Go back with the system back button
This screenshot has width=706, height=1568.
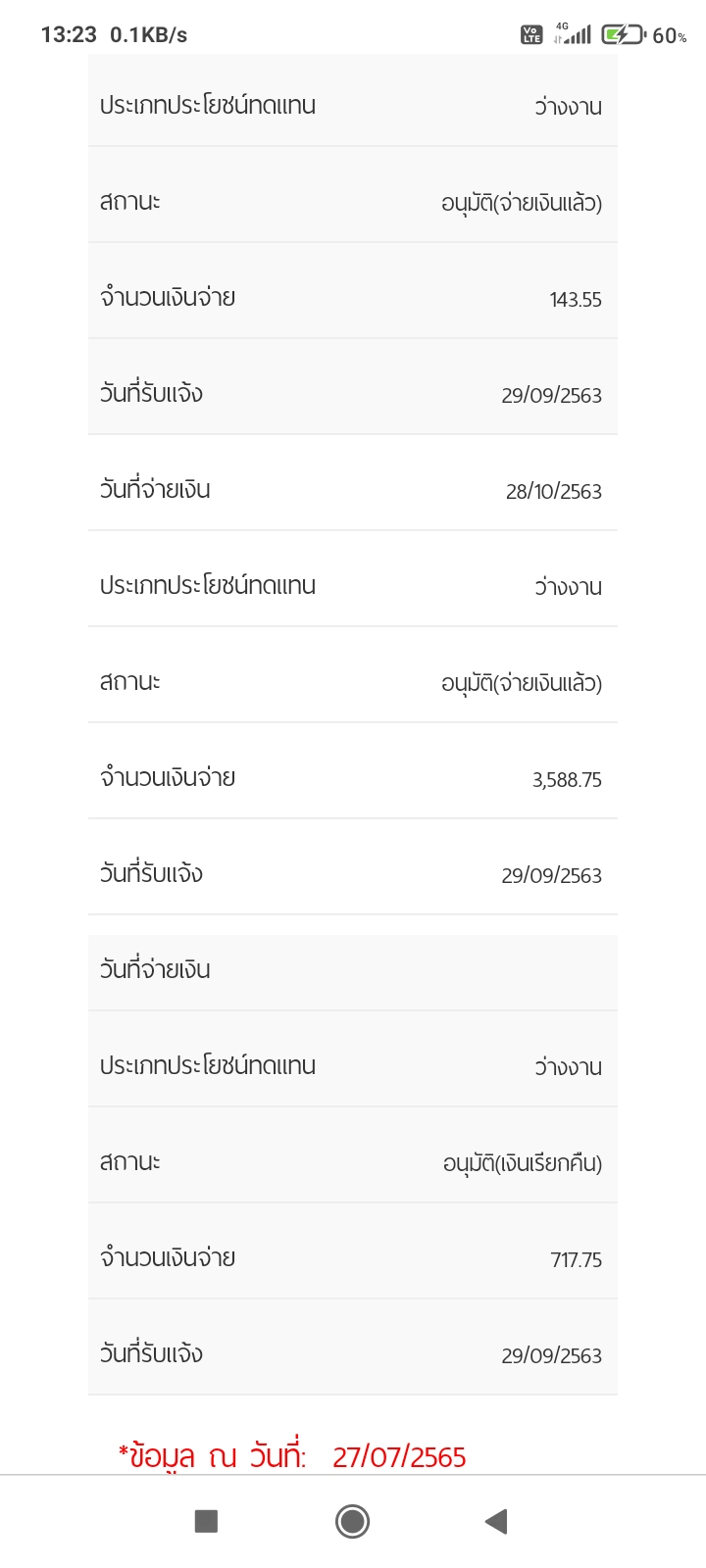[x=496, y=1521]
